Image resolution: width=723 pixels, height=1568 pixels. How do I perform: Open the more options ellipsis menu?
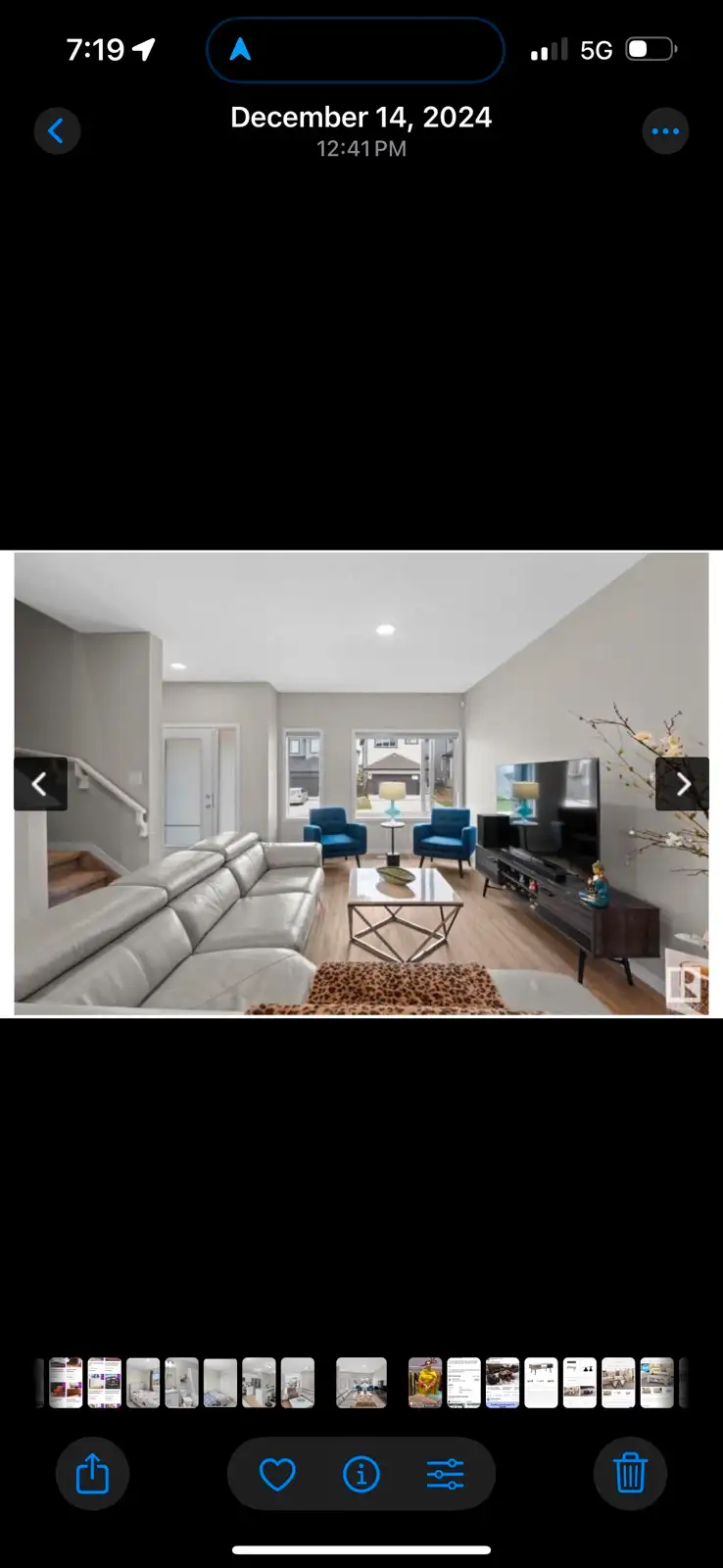(x=665, y=131)
